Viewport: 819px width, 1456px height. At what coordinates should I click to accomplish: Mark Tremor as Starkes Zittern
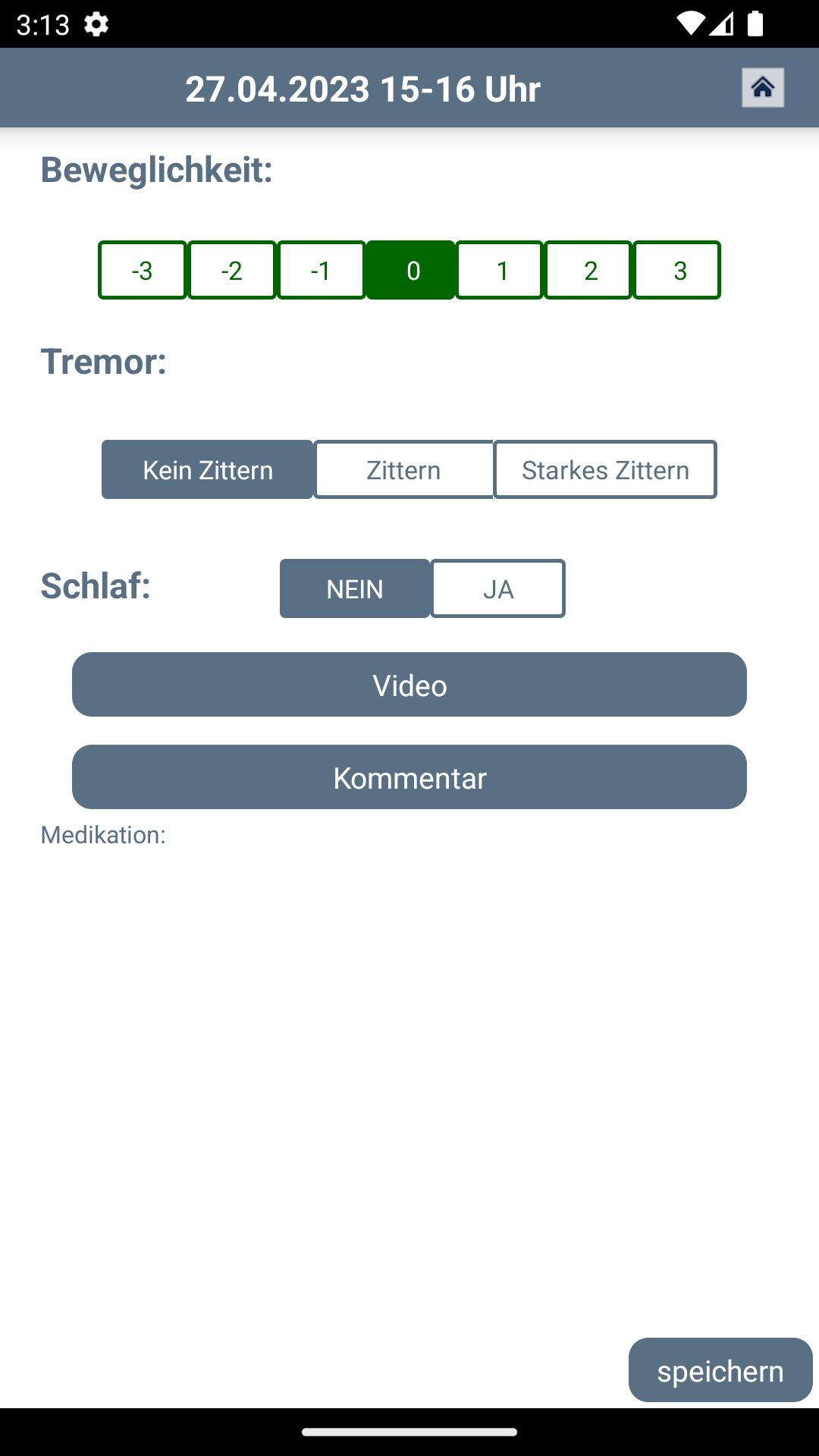605,469
